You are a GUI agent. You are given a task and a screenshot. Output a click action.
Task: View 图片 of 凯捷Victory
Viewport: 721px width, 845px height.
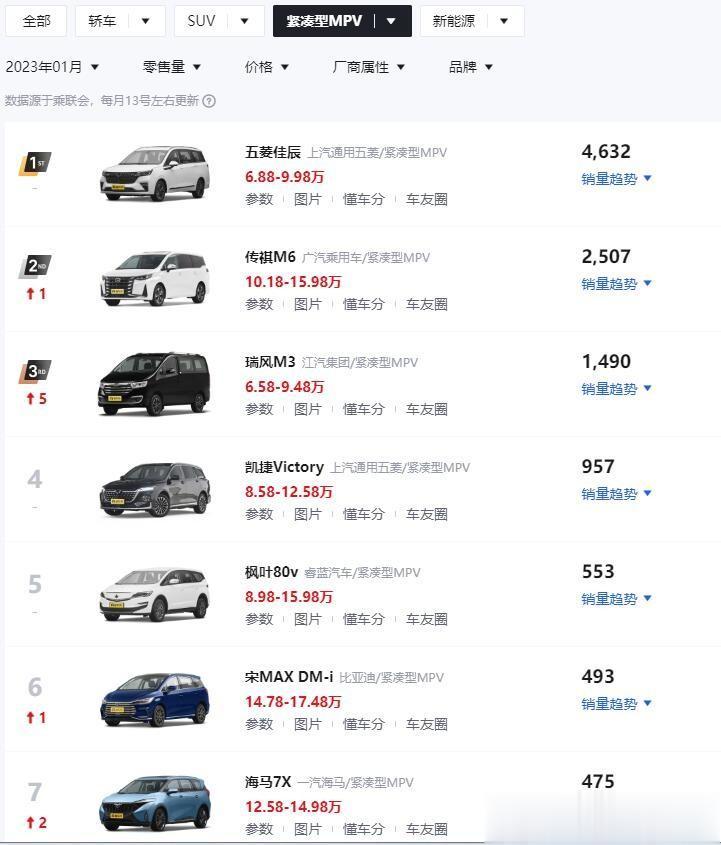(x=308, y=514)
